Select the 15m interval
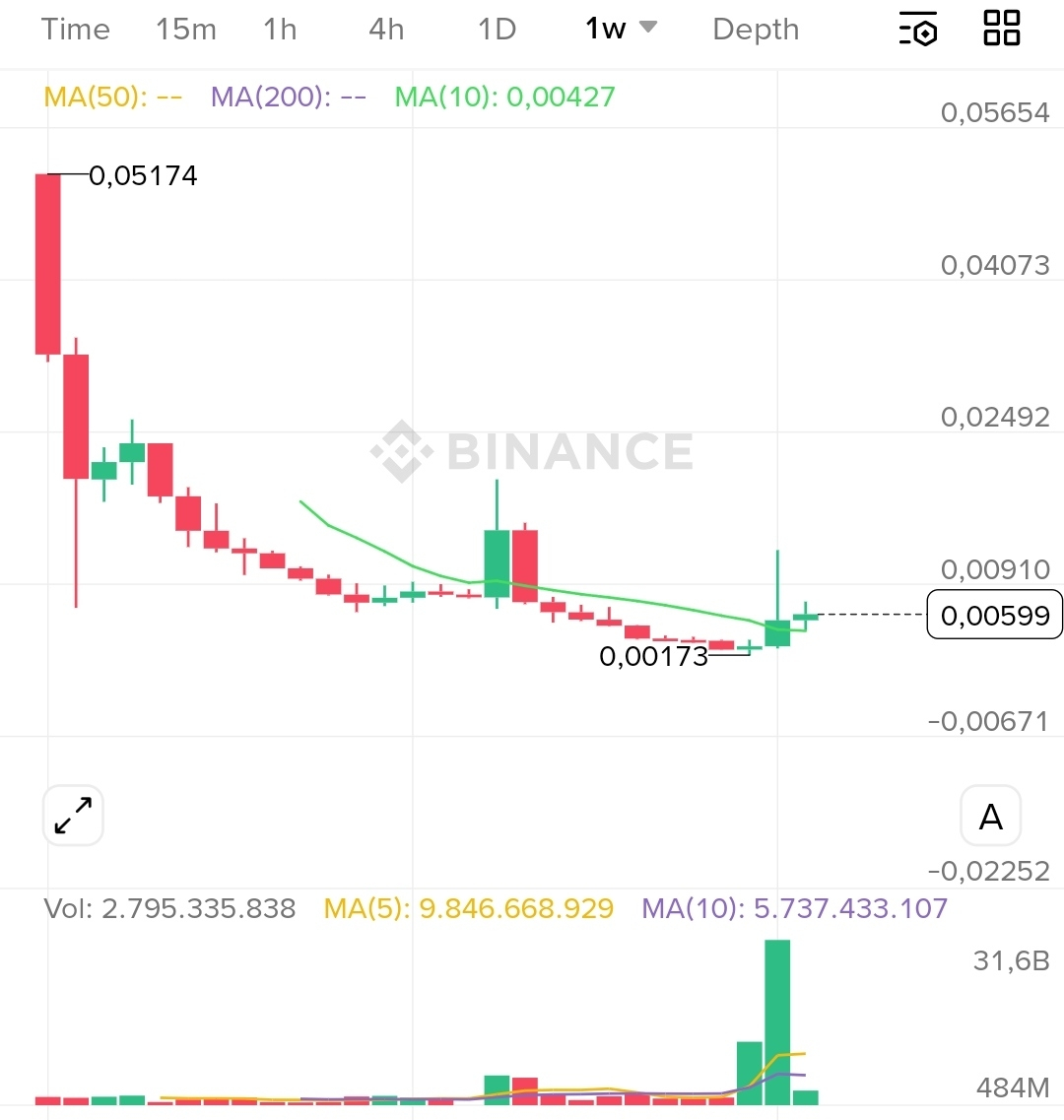The image size is (1064, 1120). pos(185,30)
